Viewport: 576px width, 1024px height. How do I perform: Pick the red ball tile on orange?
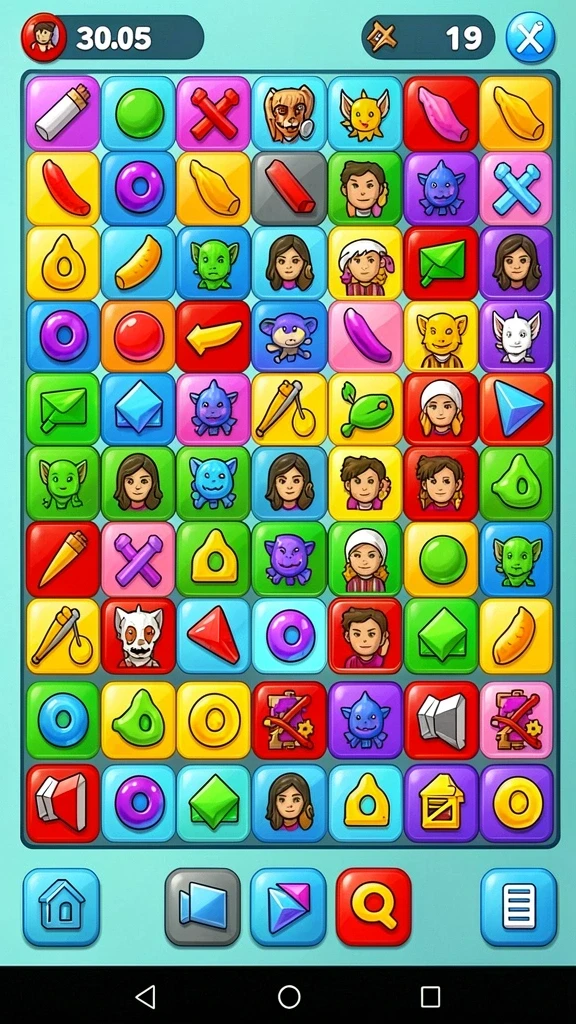click(x=138, y=337)
